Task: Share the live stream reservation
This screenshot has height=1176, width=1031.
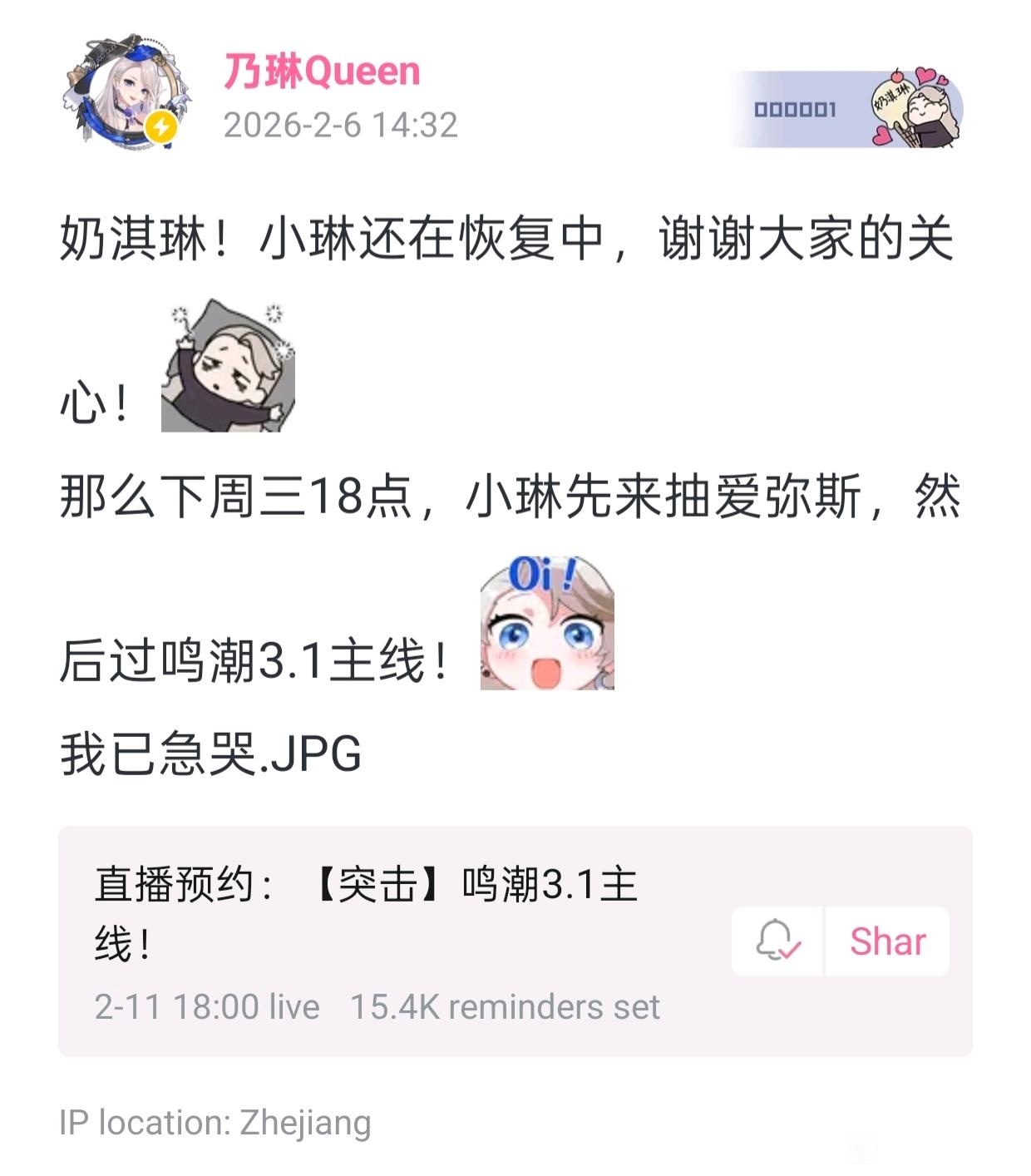Action: click(887, 941)
